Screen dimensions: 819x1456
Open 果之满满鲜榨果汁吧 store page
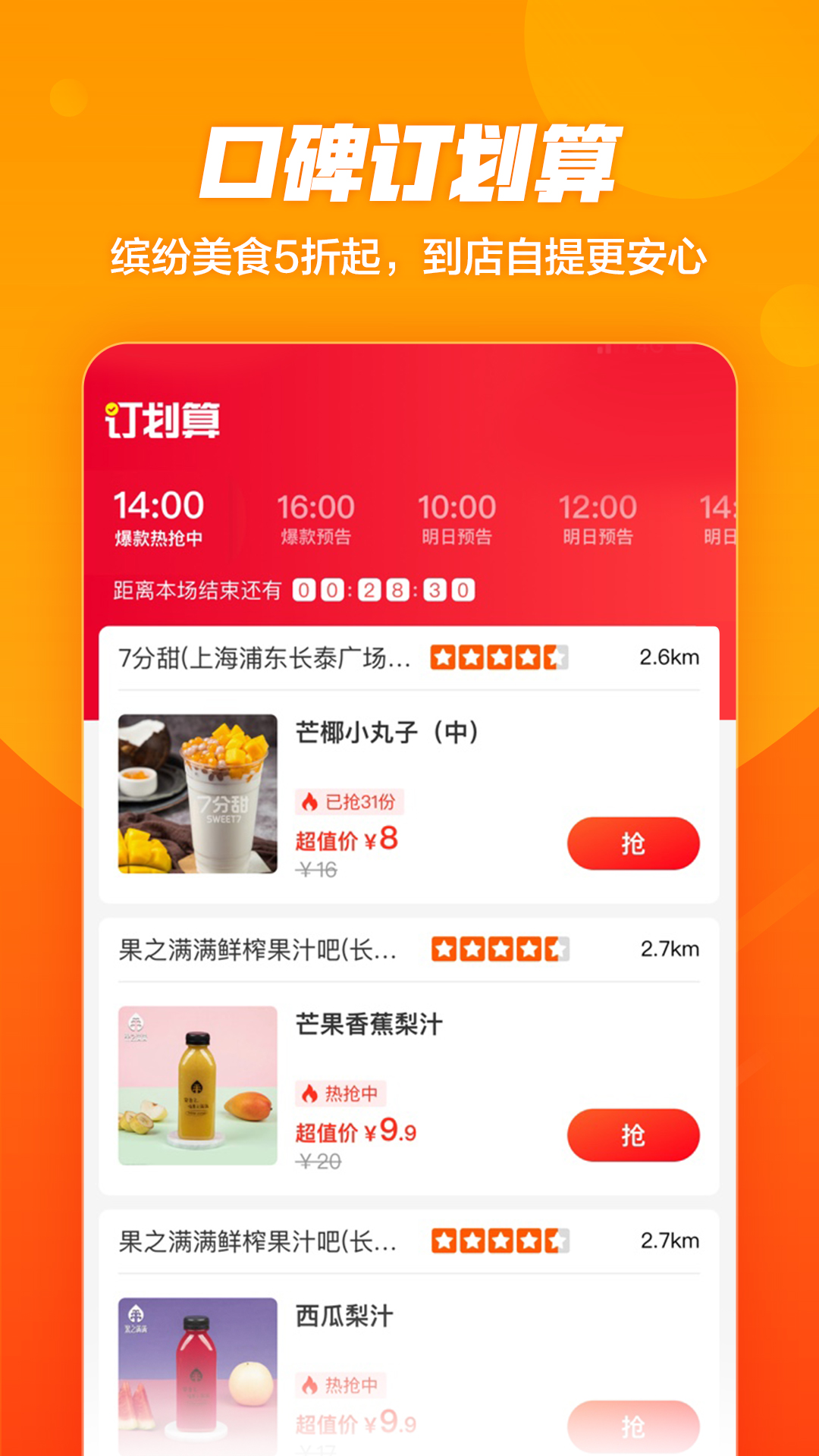(x=258, y=949)
